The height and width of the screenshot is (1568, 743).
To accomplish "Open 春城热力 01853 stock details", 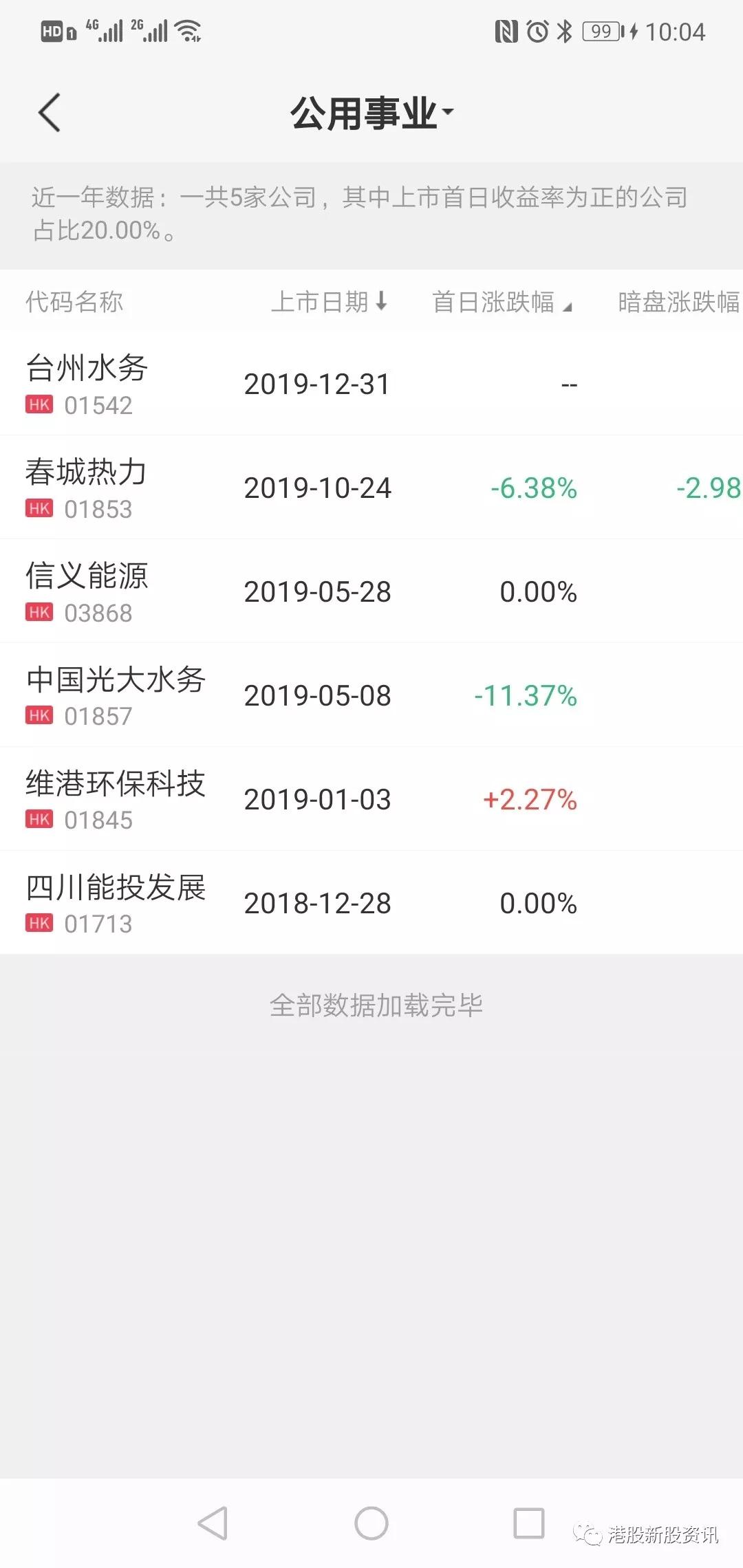I will coord(371,488).
